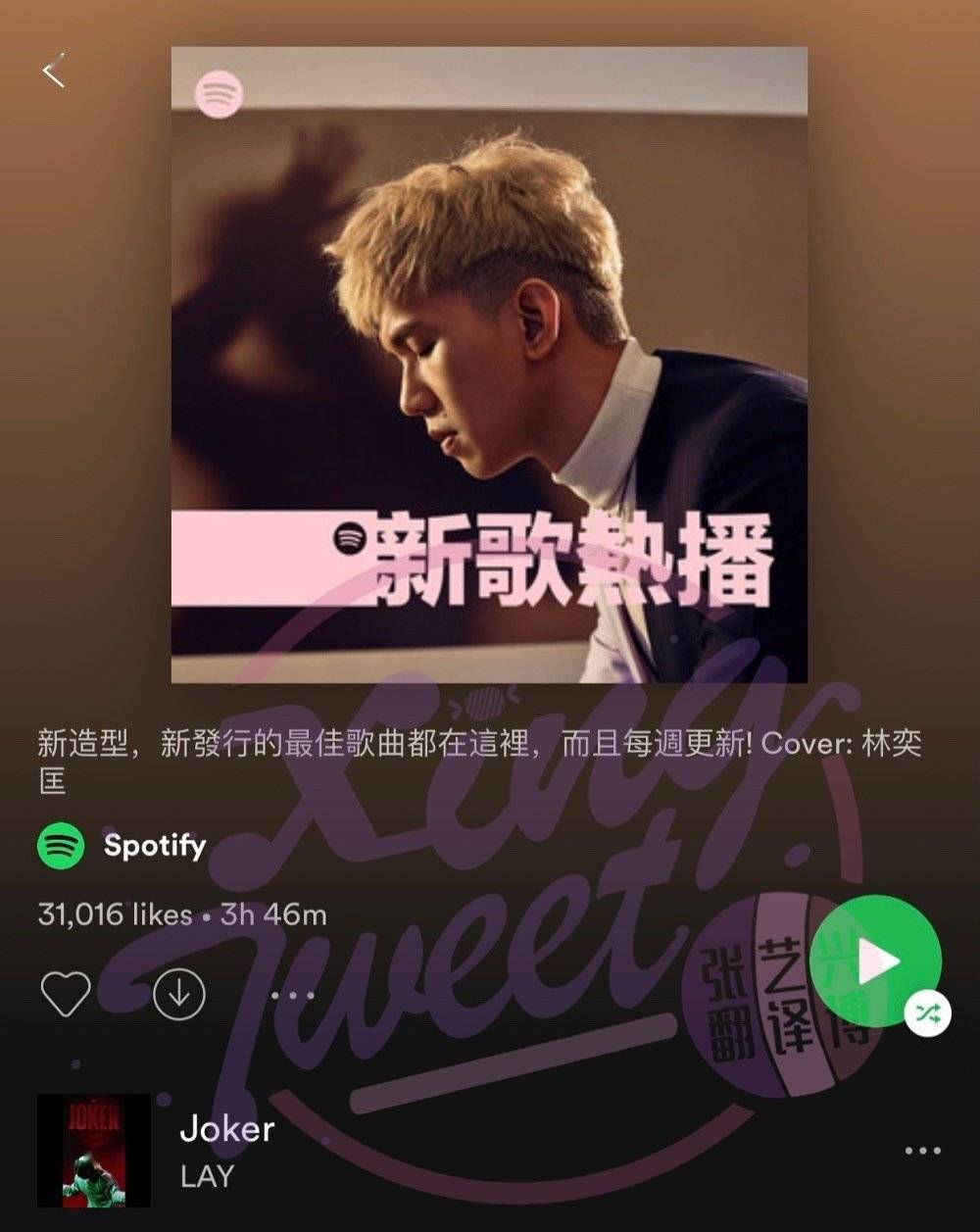Download the playlist for offline listening
The width and height of the screenshot is (980, 1232).
tap(178, 994)
